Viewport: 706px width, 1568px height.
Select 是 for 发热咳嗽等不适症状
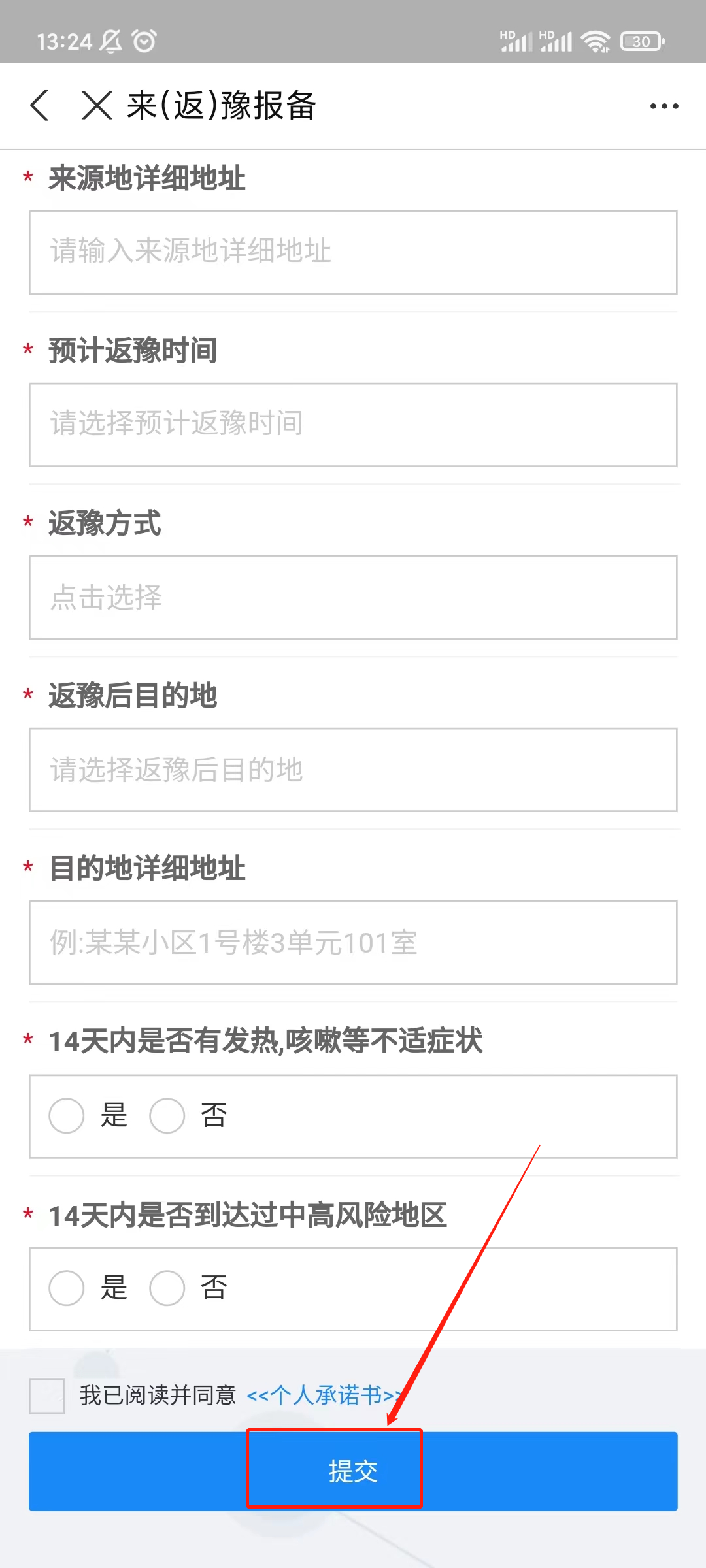[x=67, y=1115]
